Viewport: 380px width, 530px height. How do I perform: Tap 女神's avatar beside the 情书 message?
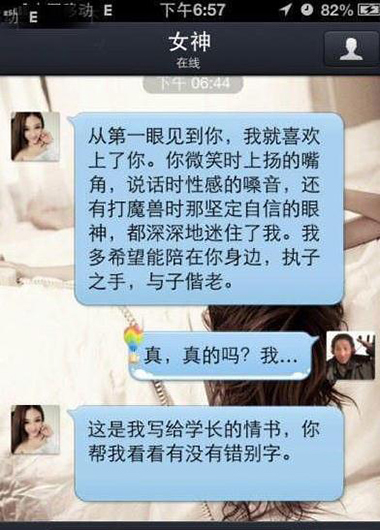point(35,429)
